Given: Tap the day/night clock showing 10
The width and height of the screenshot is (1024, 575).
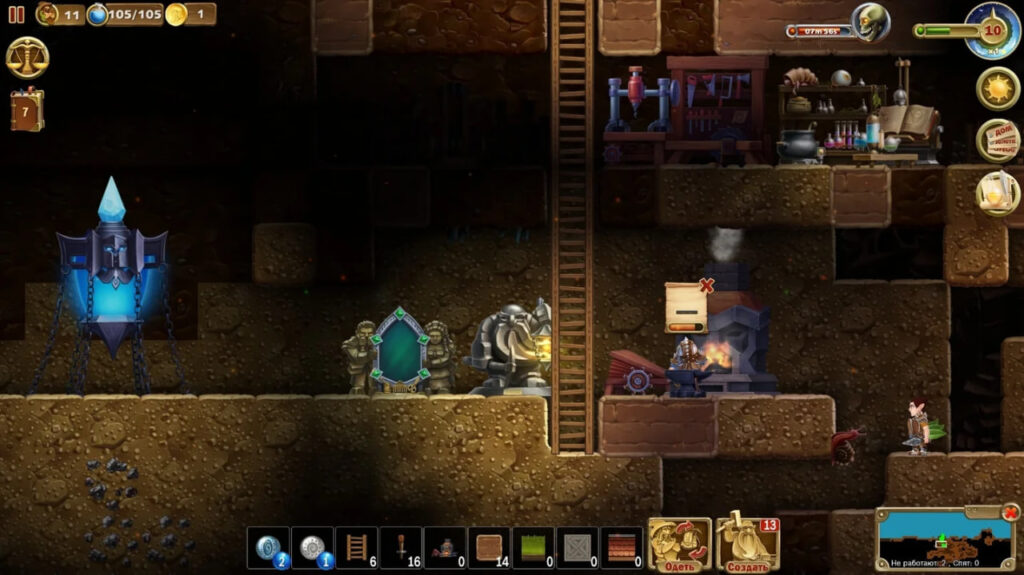Looking at the screenshot, I should (992, 30).
